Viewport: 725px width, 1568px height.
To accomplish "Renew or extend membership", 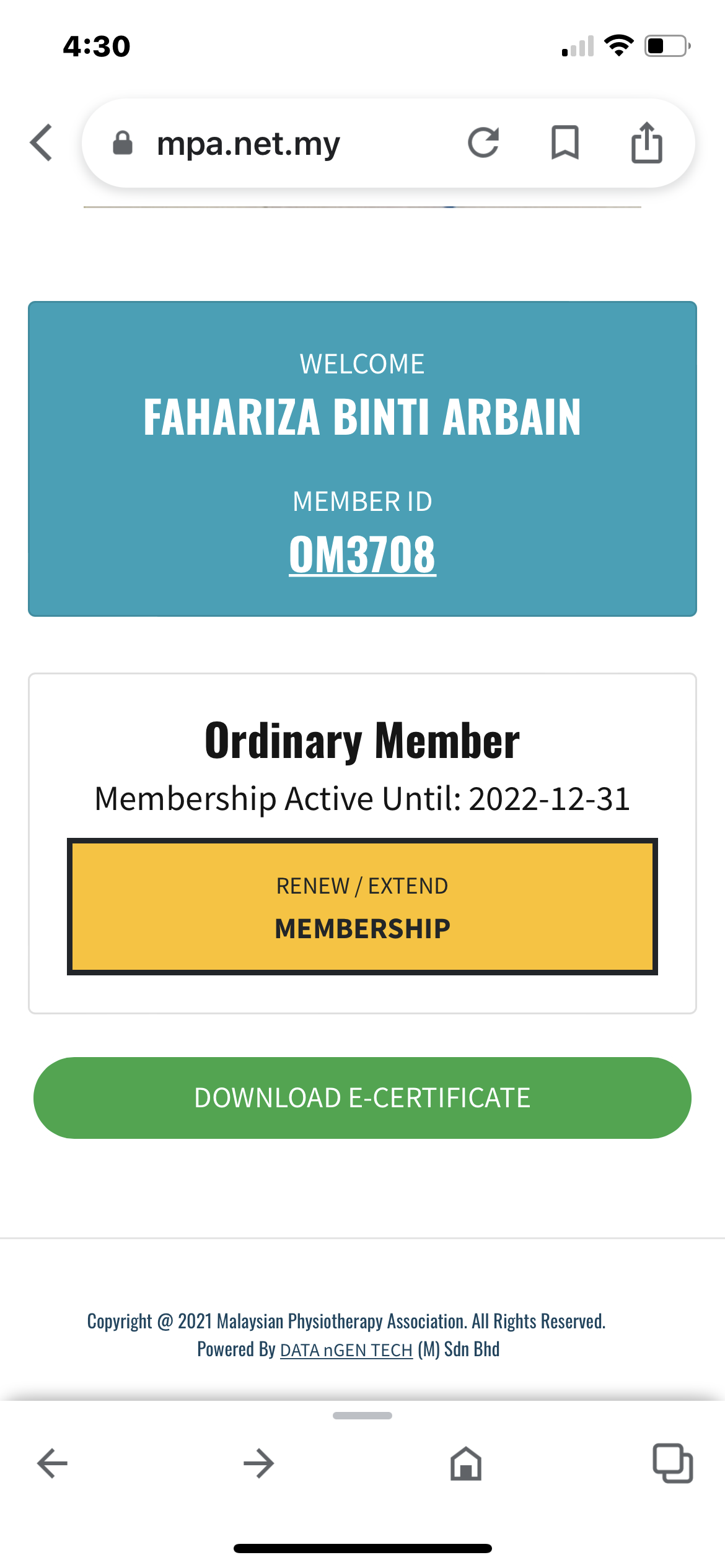I will (x=362, y=907).
